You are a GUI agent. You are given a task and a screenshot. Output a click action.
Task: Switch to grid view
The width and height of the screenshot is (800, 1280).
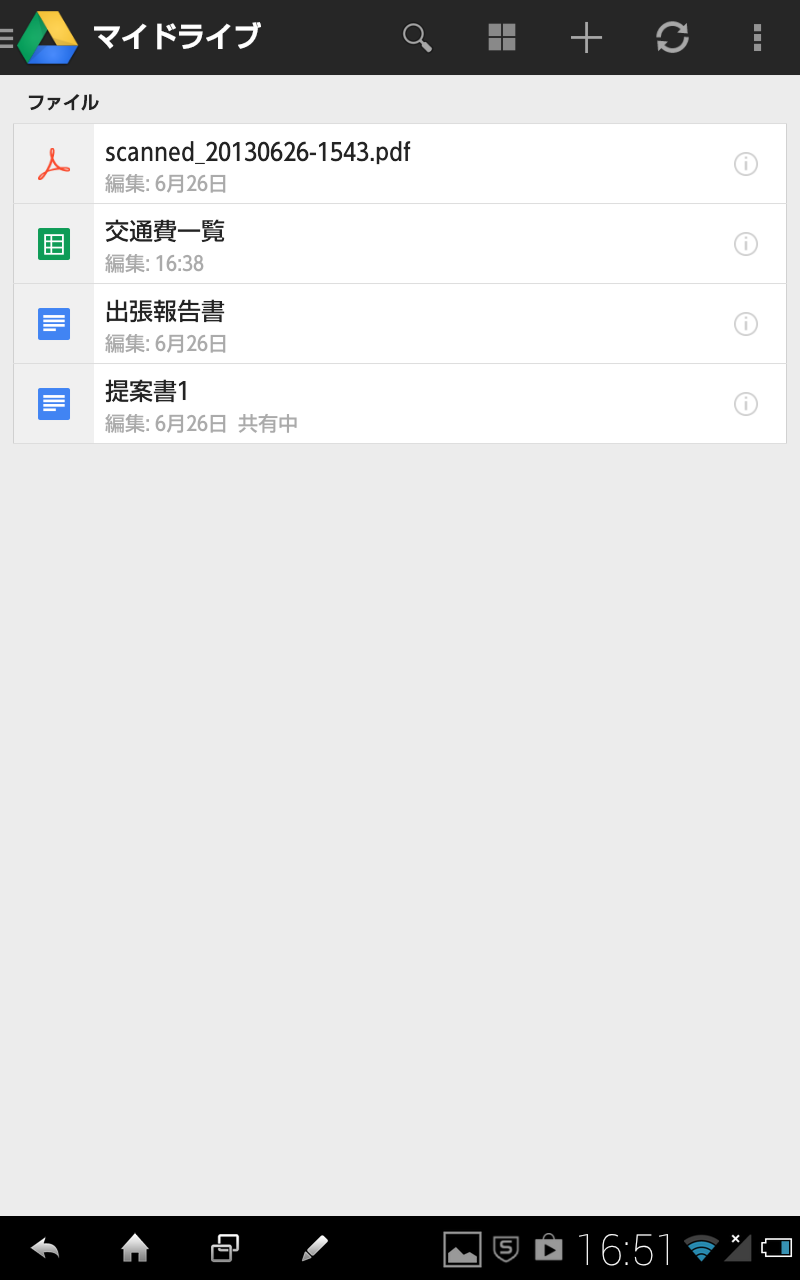click(502, 38)
